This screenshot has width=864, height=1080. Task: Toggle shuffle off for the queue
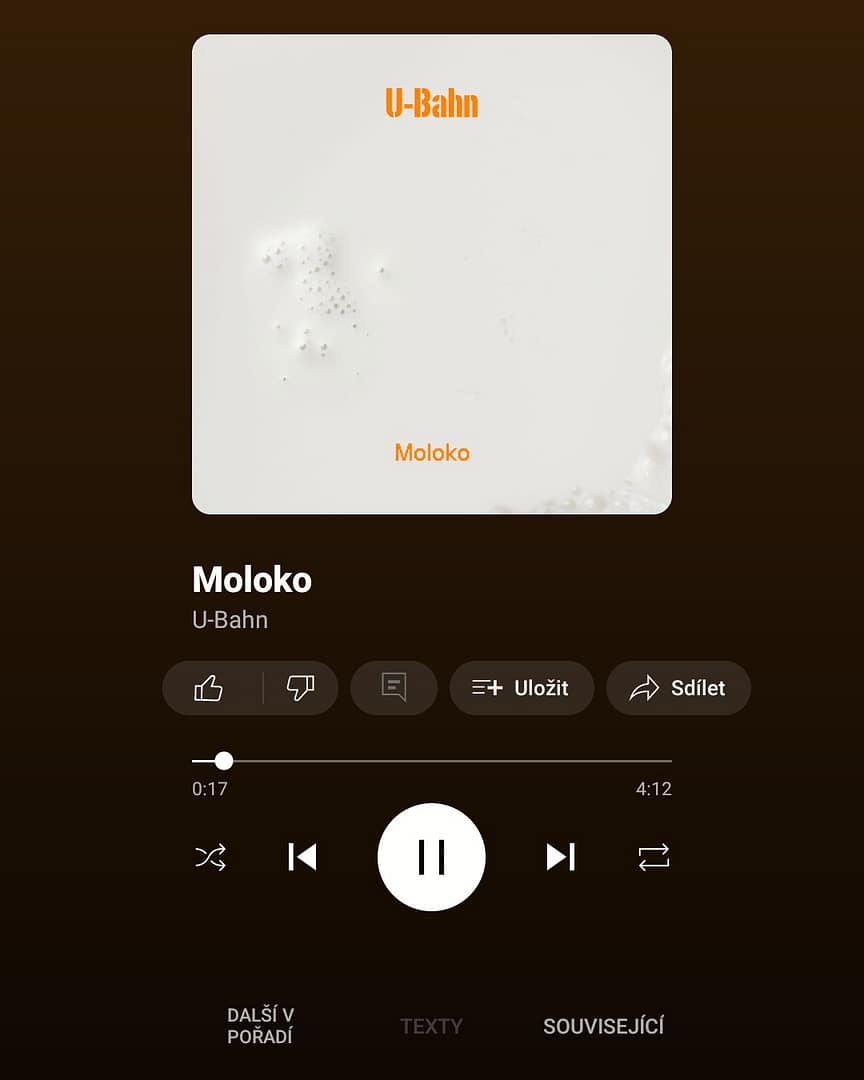pos(209,857)
